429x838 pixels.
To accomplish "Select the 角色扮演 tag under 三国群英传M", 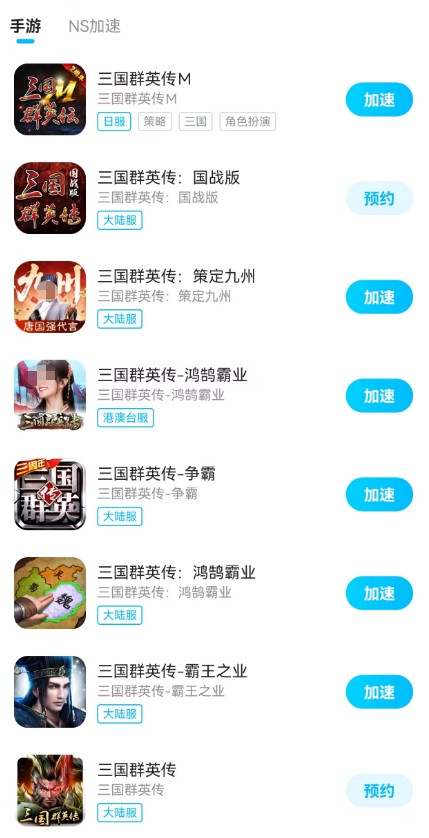I will [247, 122].
